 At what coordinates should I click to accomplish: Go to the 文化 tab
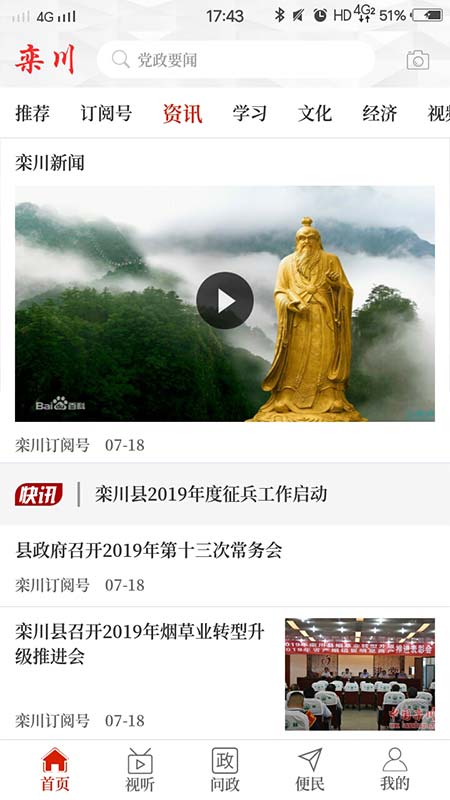point(315,113)
